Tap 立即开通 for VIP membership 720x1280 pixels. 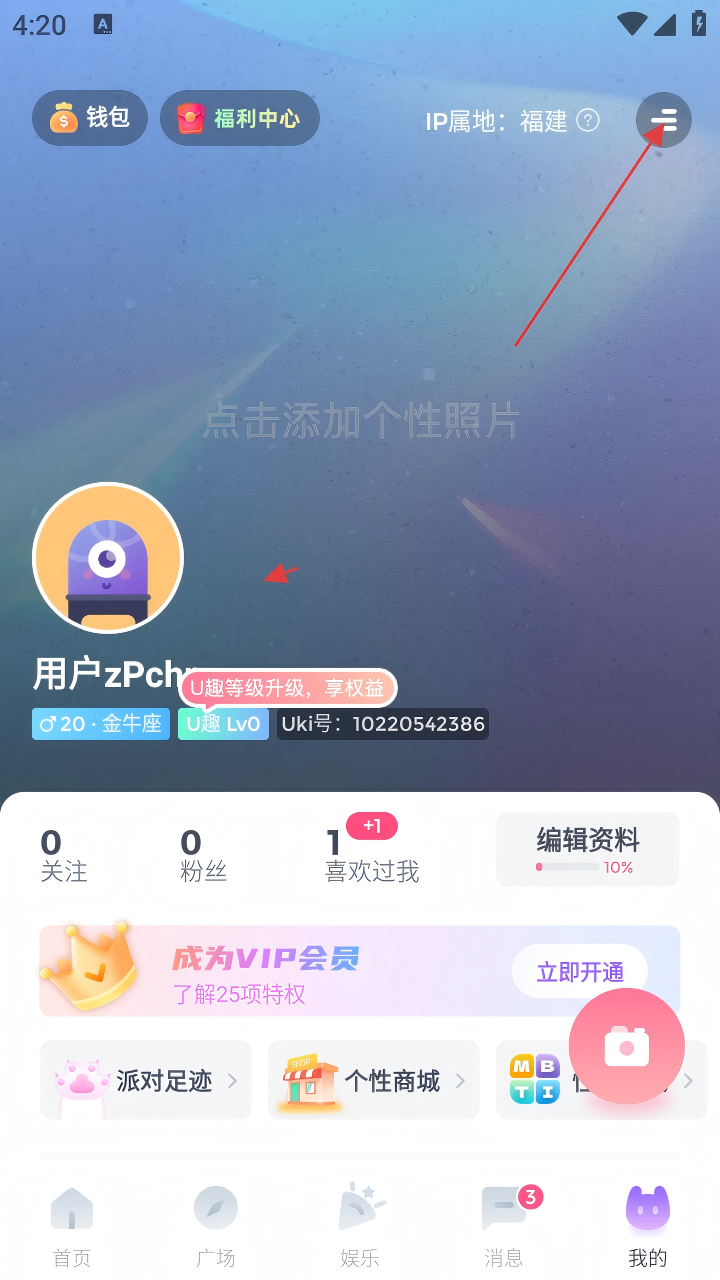point(580,971)
